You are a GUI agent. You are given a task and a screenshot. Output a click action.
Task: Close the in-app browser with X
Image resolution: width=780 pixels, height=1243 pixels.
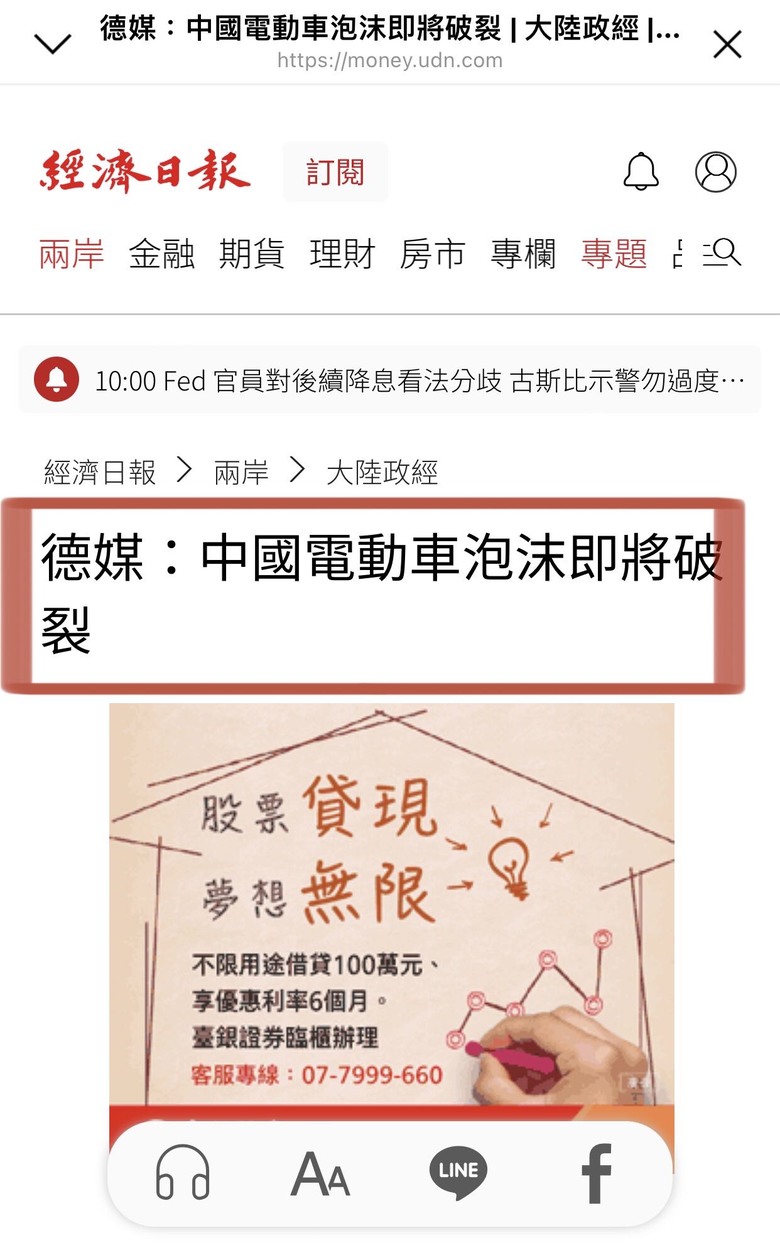727,44
